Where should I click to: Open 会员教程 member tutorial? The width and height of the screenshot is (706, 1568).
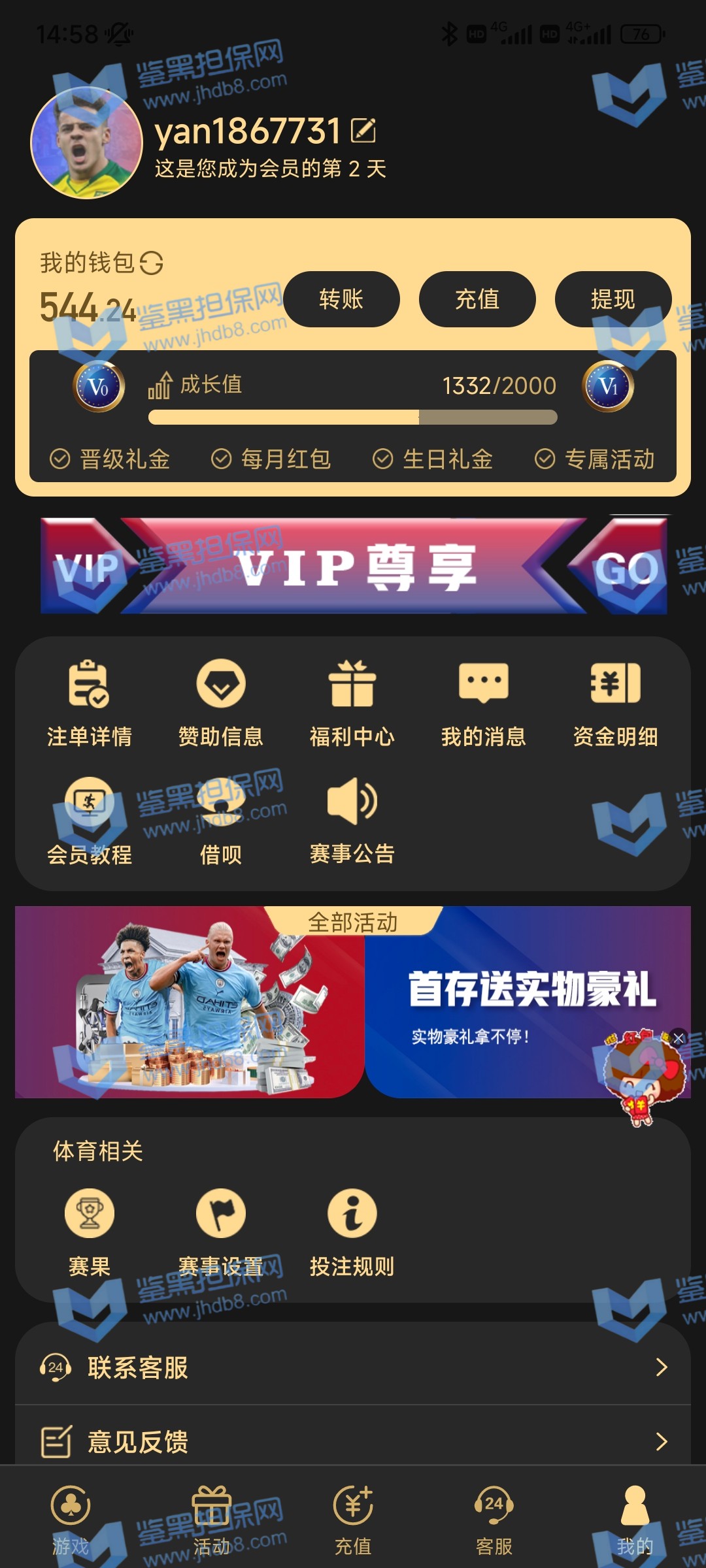(x=90, y=821)
